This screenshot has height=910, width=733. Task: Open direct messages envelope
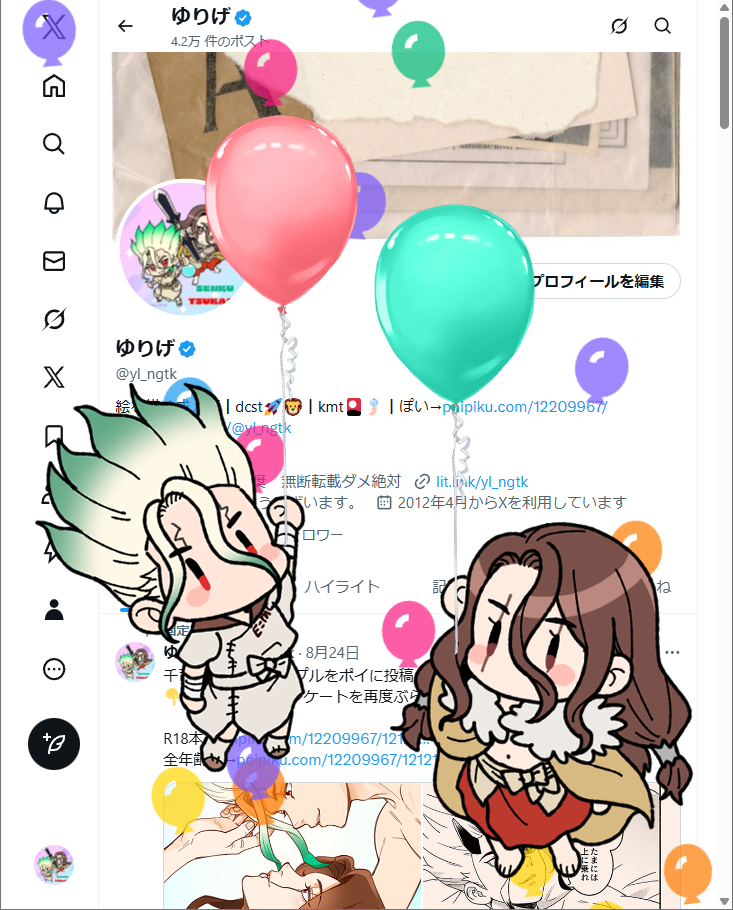[54, 261]
